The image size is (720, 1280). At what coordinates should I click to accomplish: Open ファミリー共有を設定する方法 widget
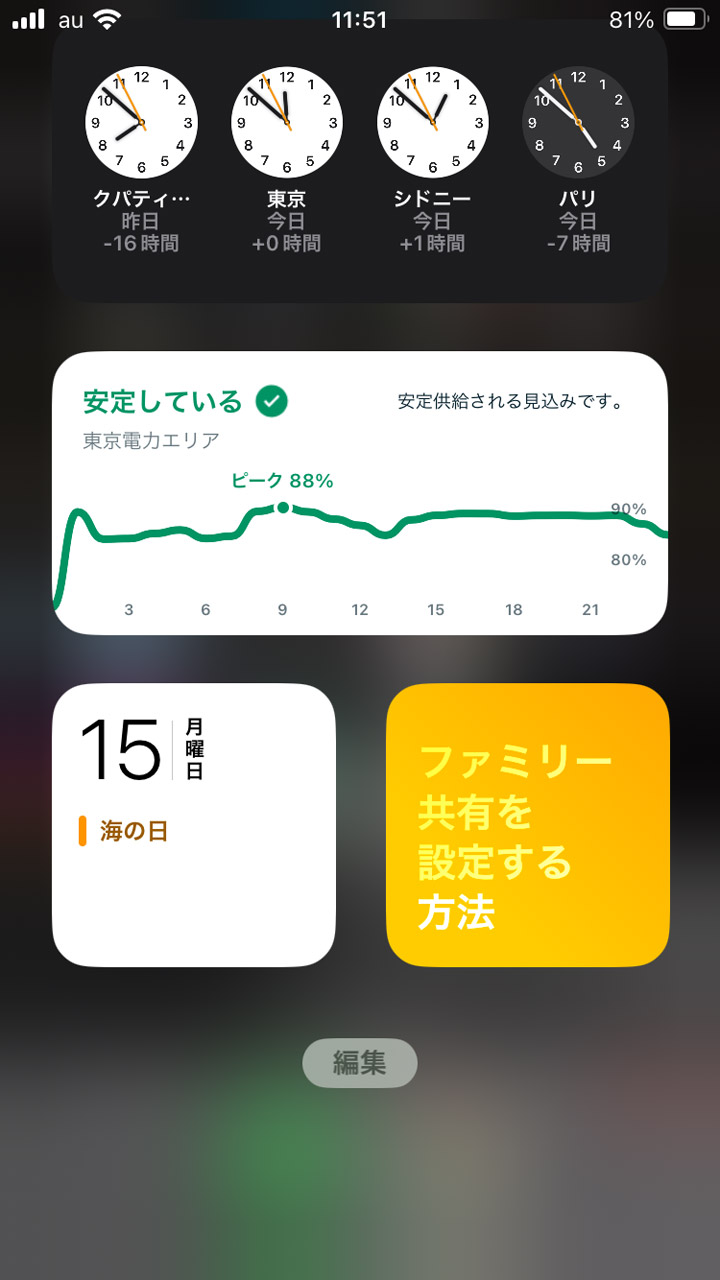pyautogui.click(x=527, y=825)
